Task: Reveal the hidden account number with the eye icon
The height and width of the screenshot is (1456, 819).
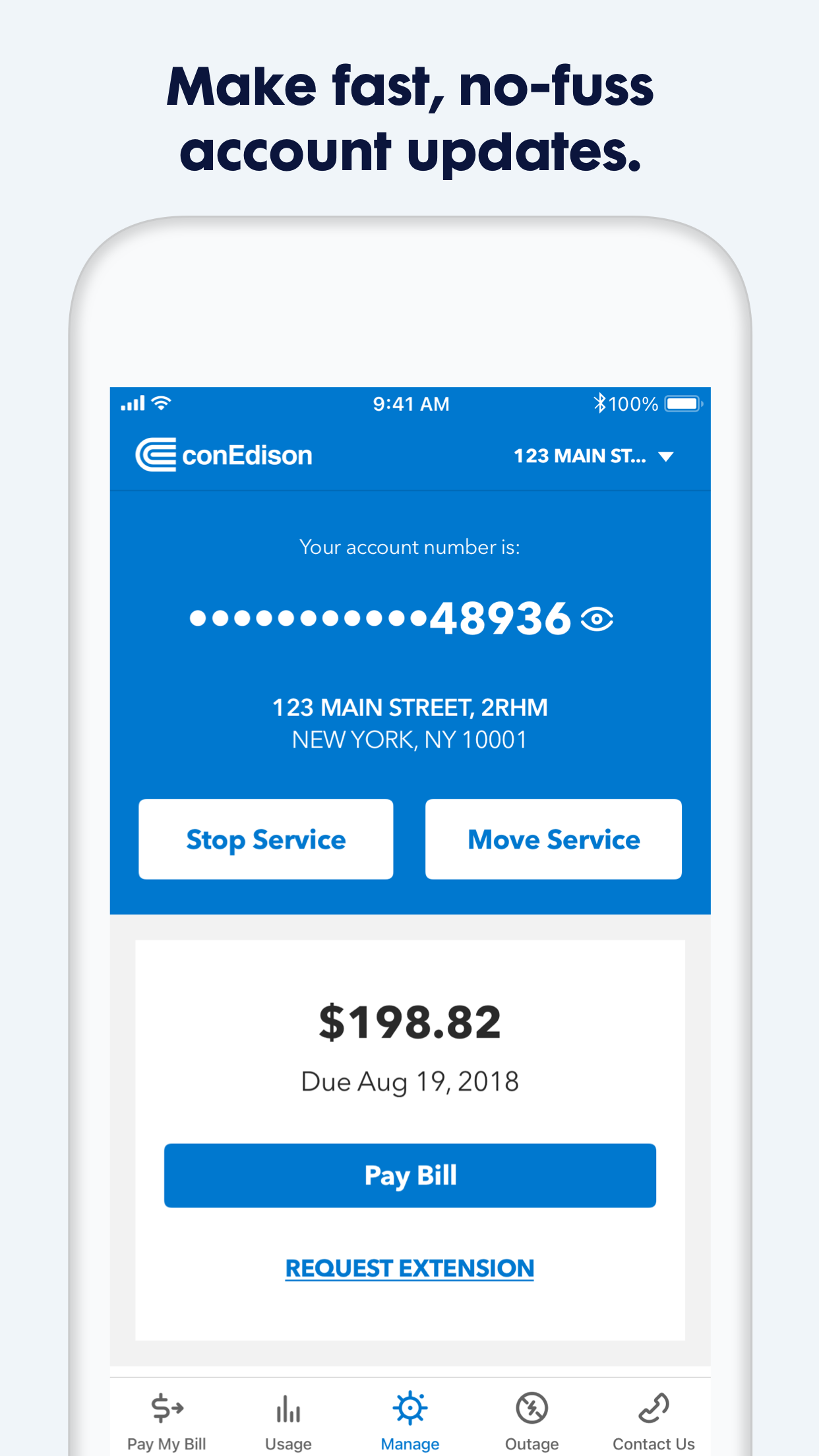Action: (x=597, y=619)
